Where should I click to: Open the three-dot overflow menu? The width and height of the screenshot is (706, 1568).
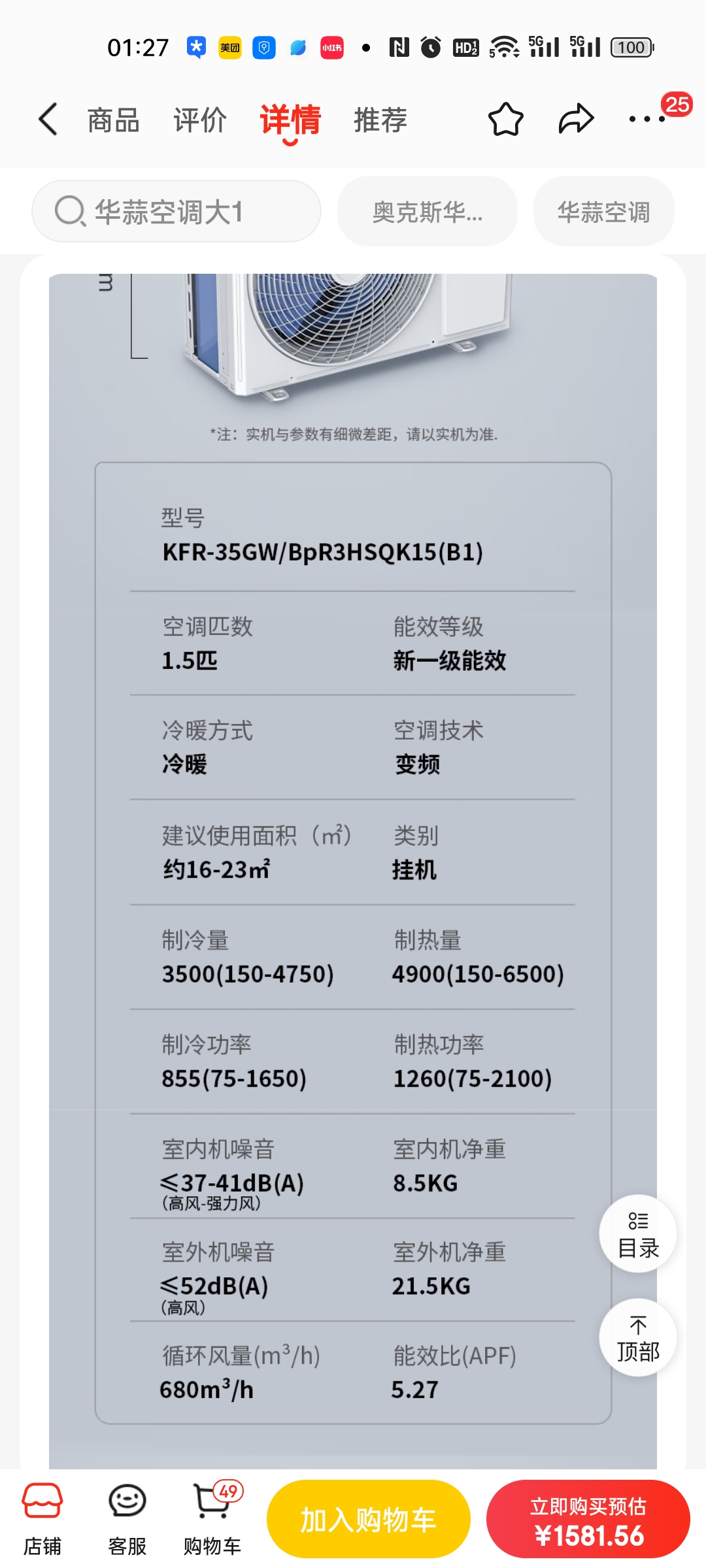tap(647, 119)
